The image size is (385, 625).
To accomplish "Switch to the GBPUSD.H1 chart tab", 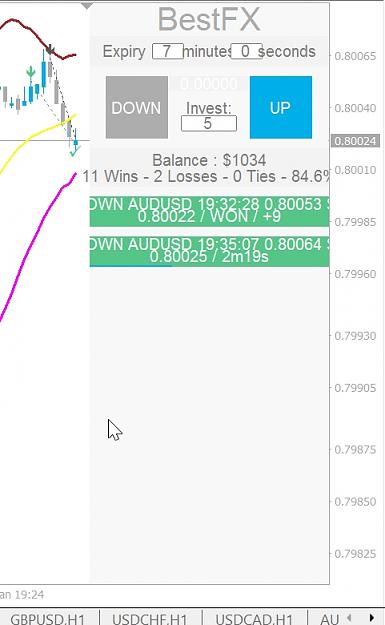I will (x=48, y=619).
